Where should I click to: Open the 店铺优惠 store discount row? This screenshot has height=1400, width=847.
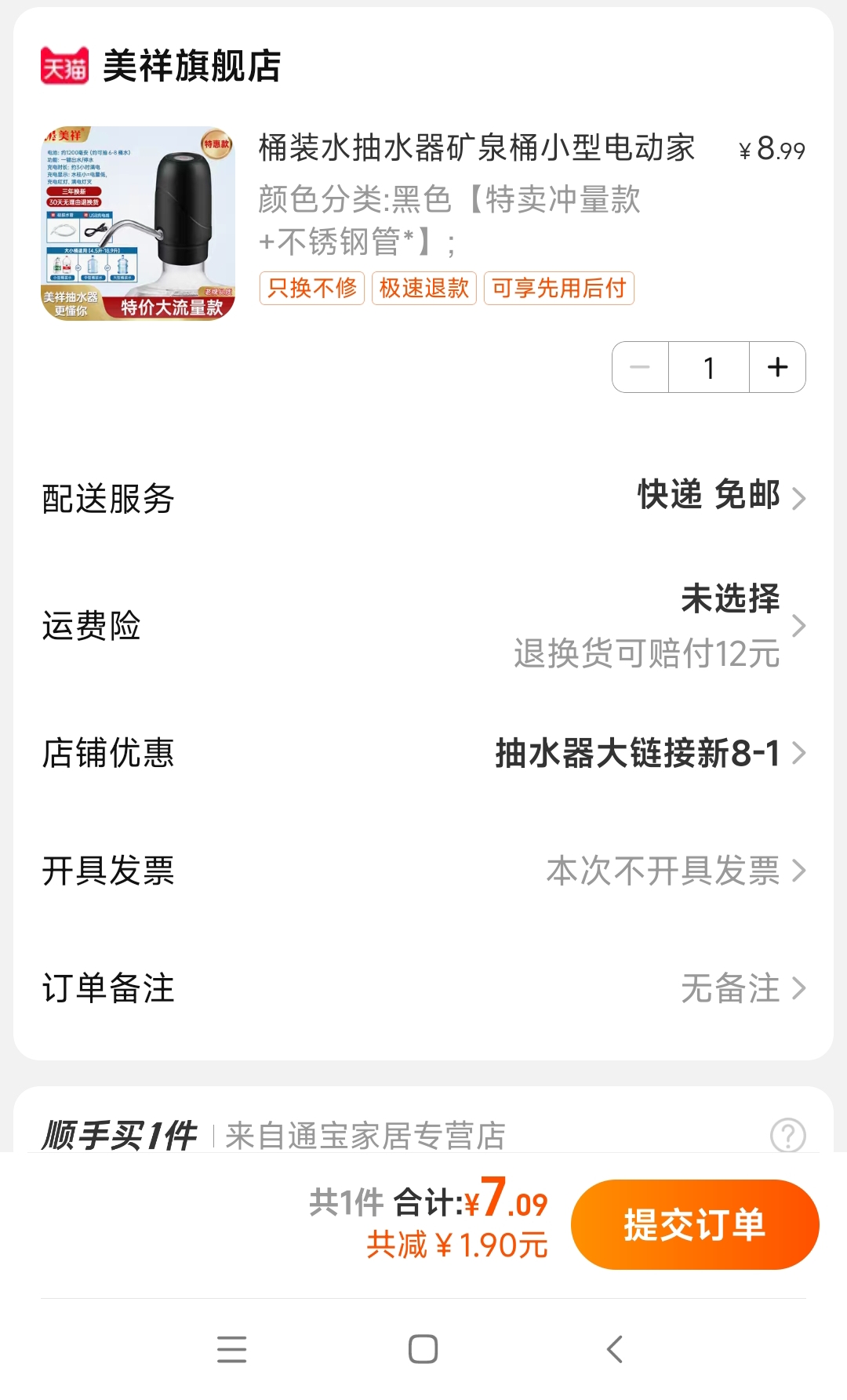423,753
